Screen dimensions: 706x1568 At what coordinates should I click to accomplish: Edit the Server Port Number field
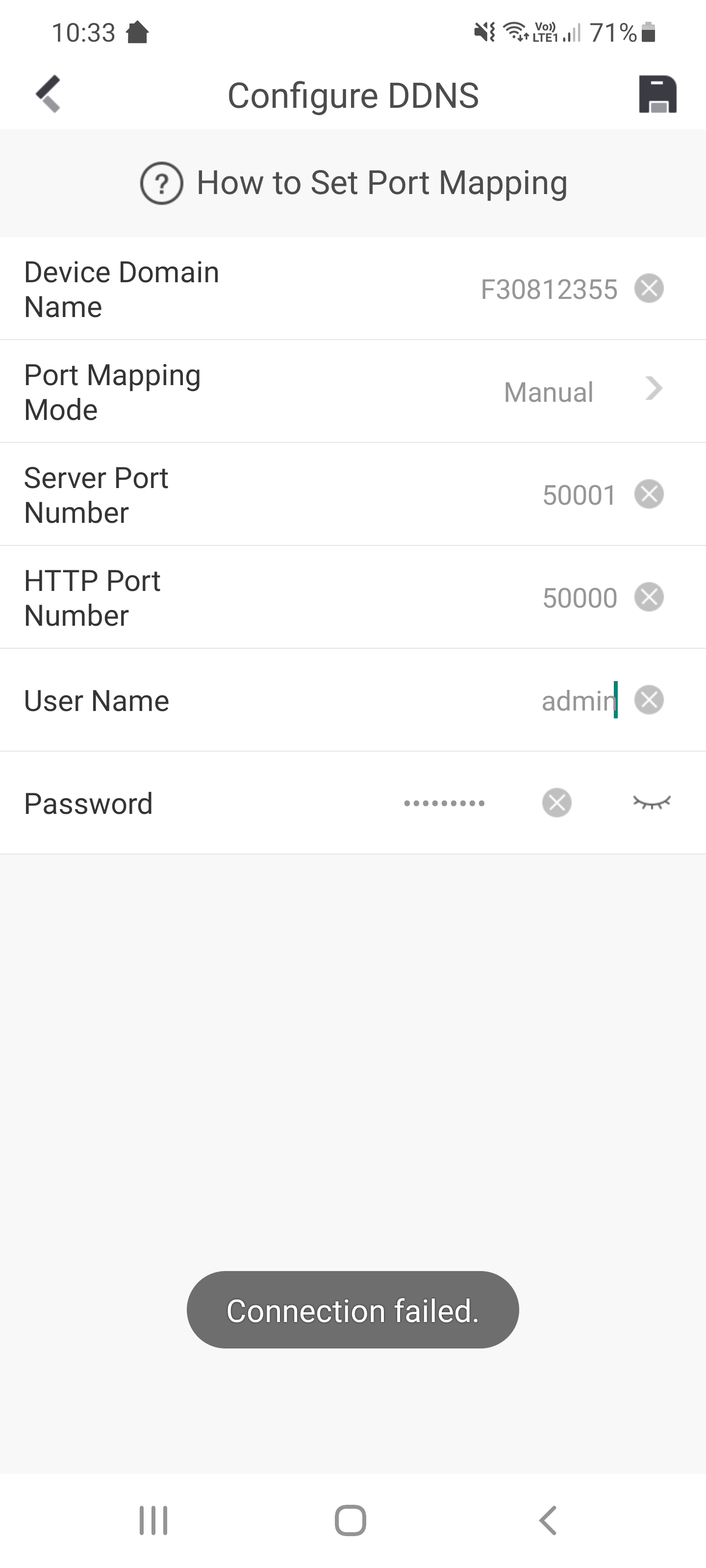(x=579, y=495)
